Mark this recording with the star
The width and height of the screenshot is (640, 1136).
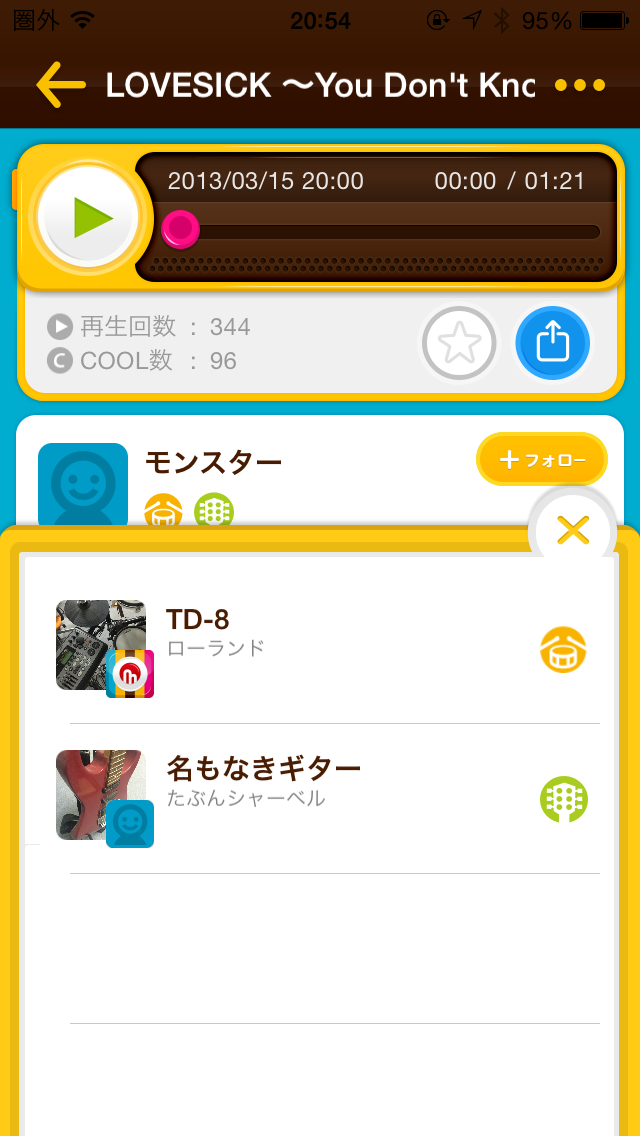pyautogui.click(x=459, y=343)
